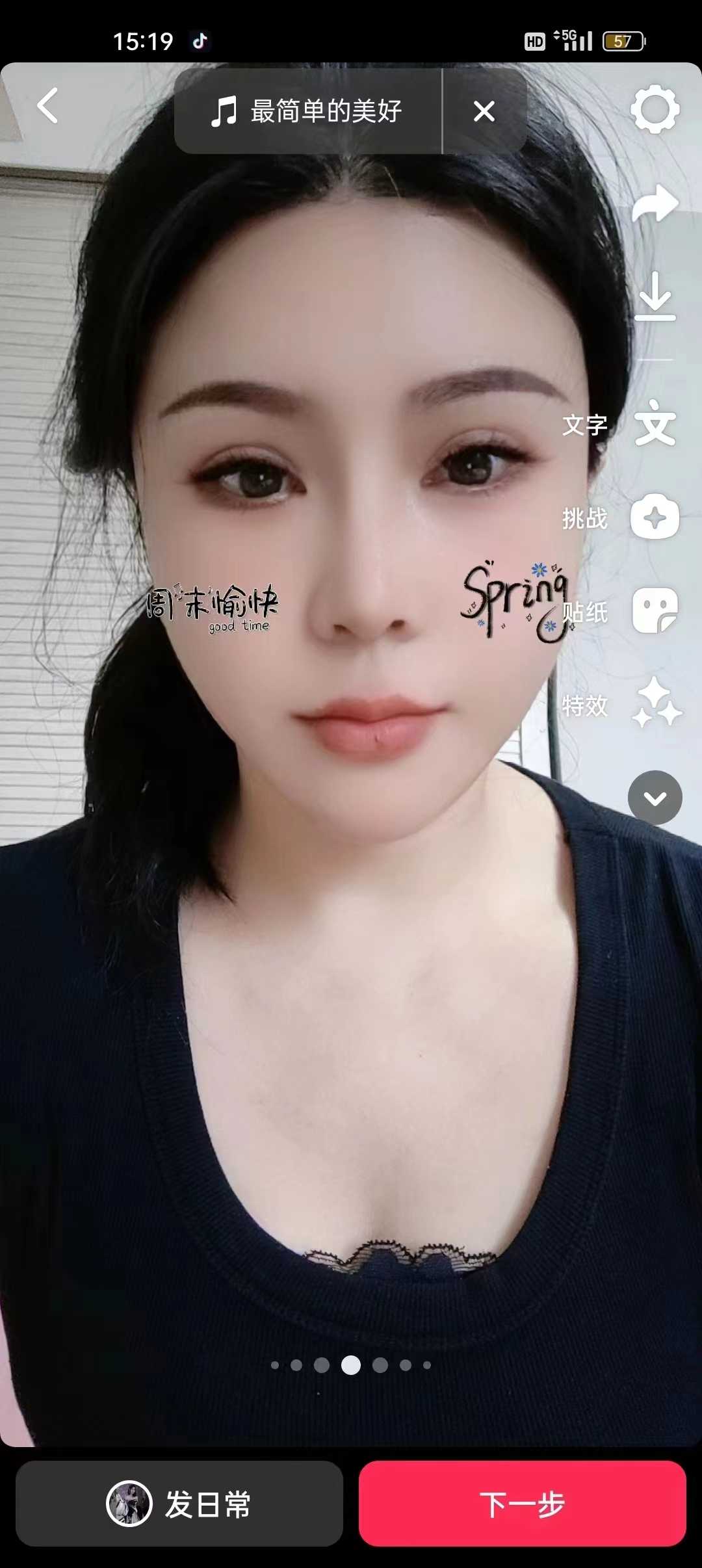Open the music title 最简单的美好
Image resolution: width=702 pixels, height=1568 pixels.
point(325,111)
